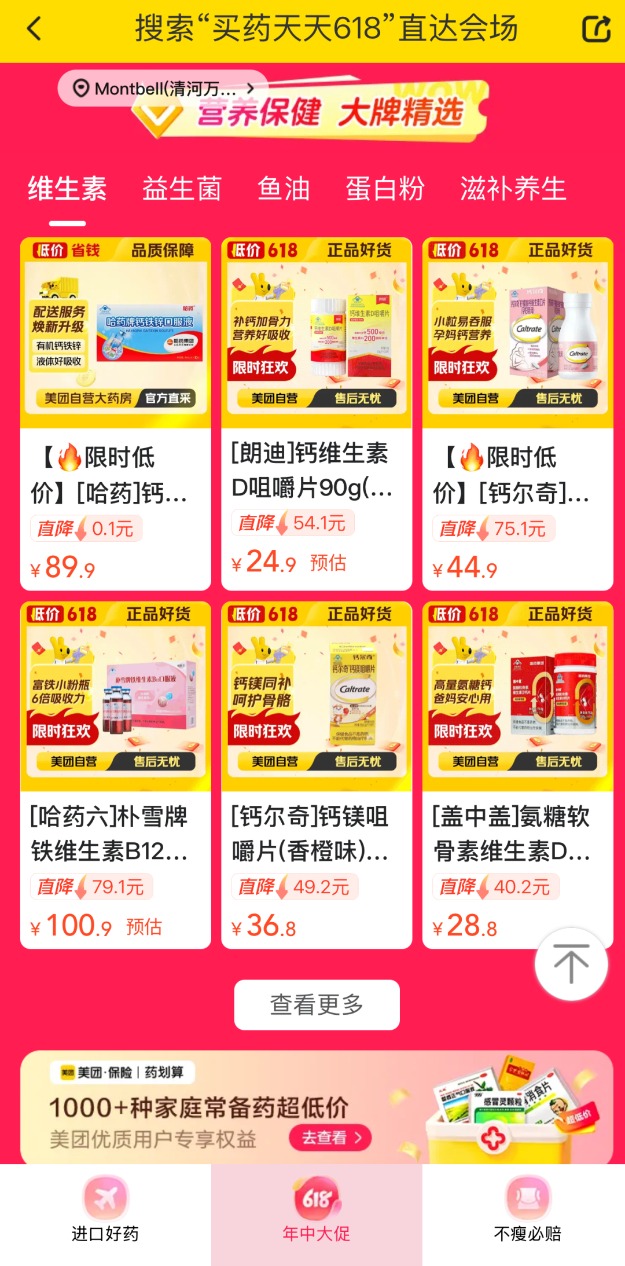Open the 滋补养生 tab
The image size is (625, 1266).
point(513,188)
